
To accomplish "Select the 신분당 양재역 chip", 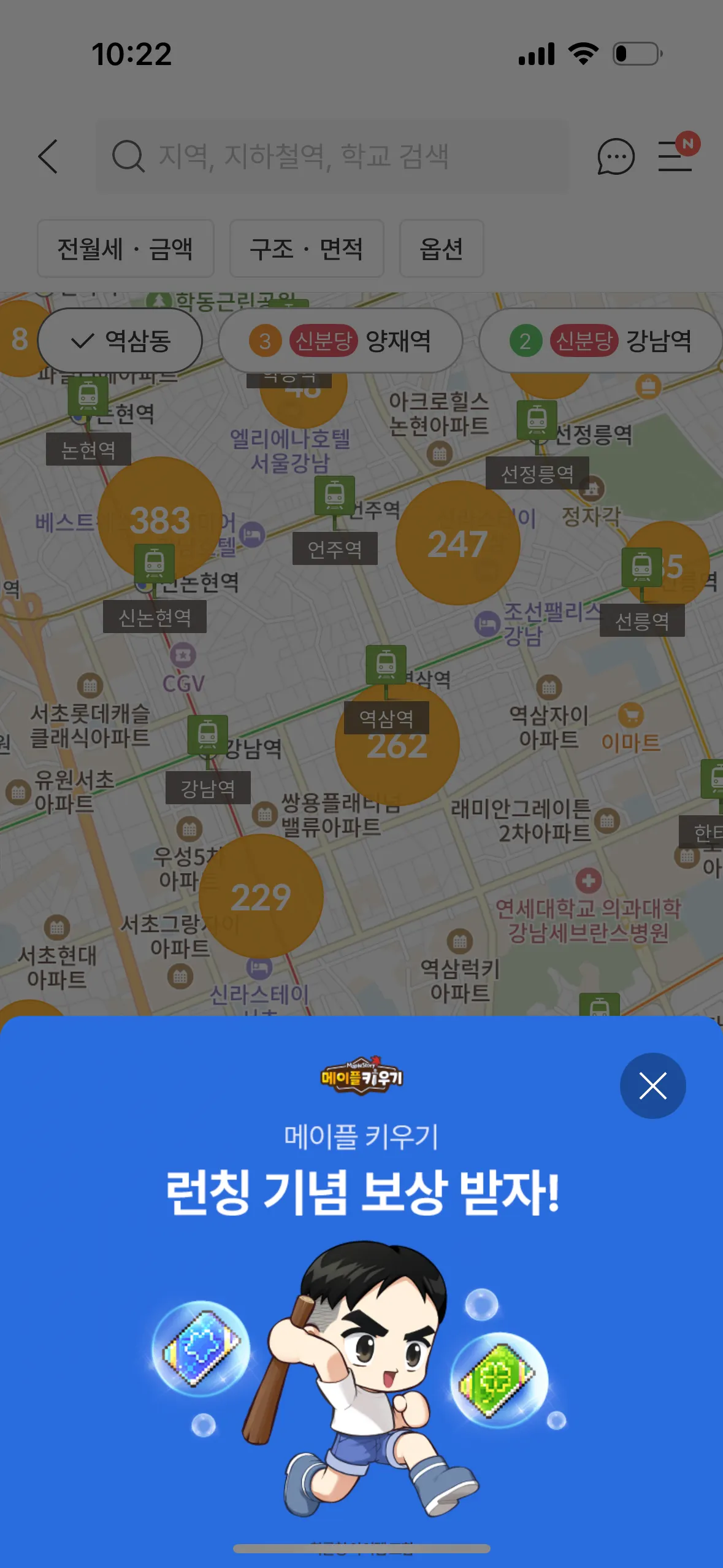I will 340,340.
